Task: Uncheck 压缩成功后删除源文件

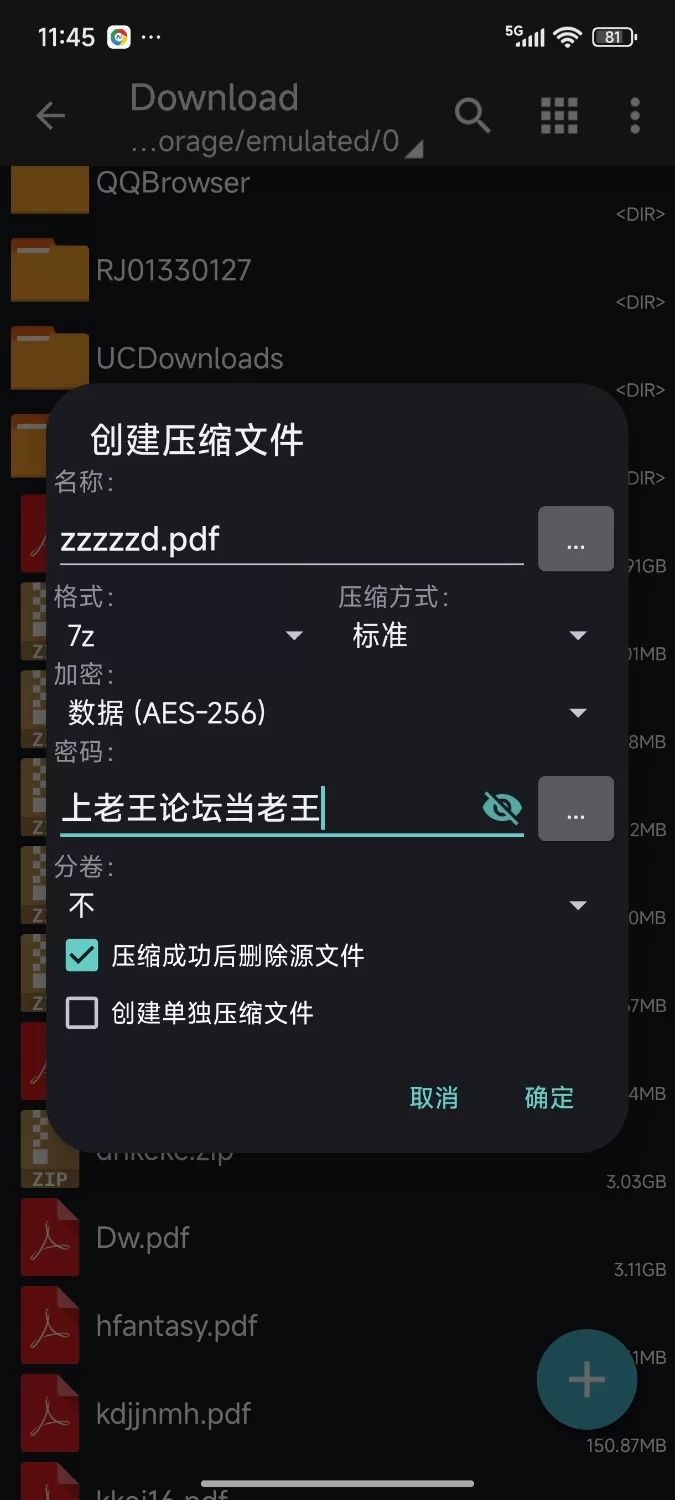Action: (x=82, y=956)
